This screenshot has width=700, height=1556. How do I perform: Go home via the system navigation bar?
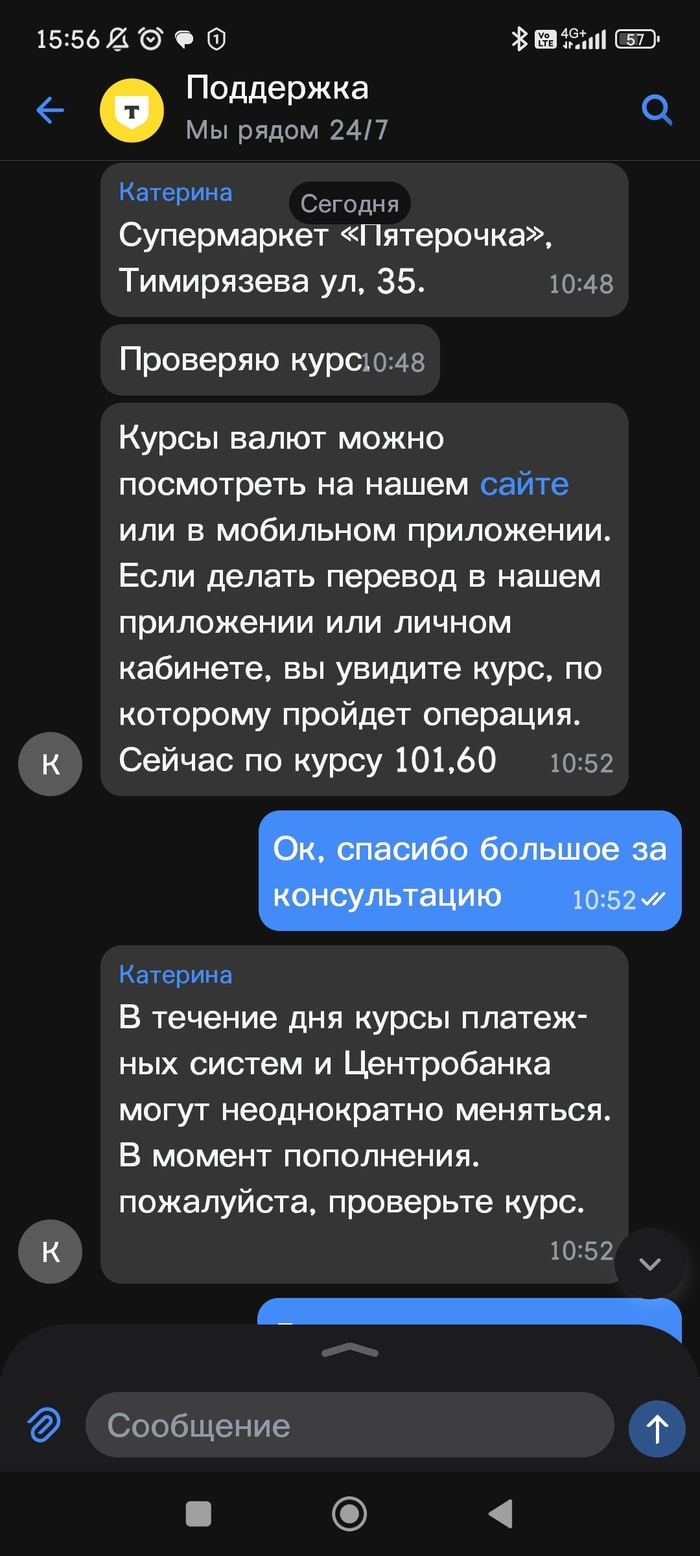click(349, 1514)
